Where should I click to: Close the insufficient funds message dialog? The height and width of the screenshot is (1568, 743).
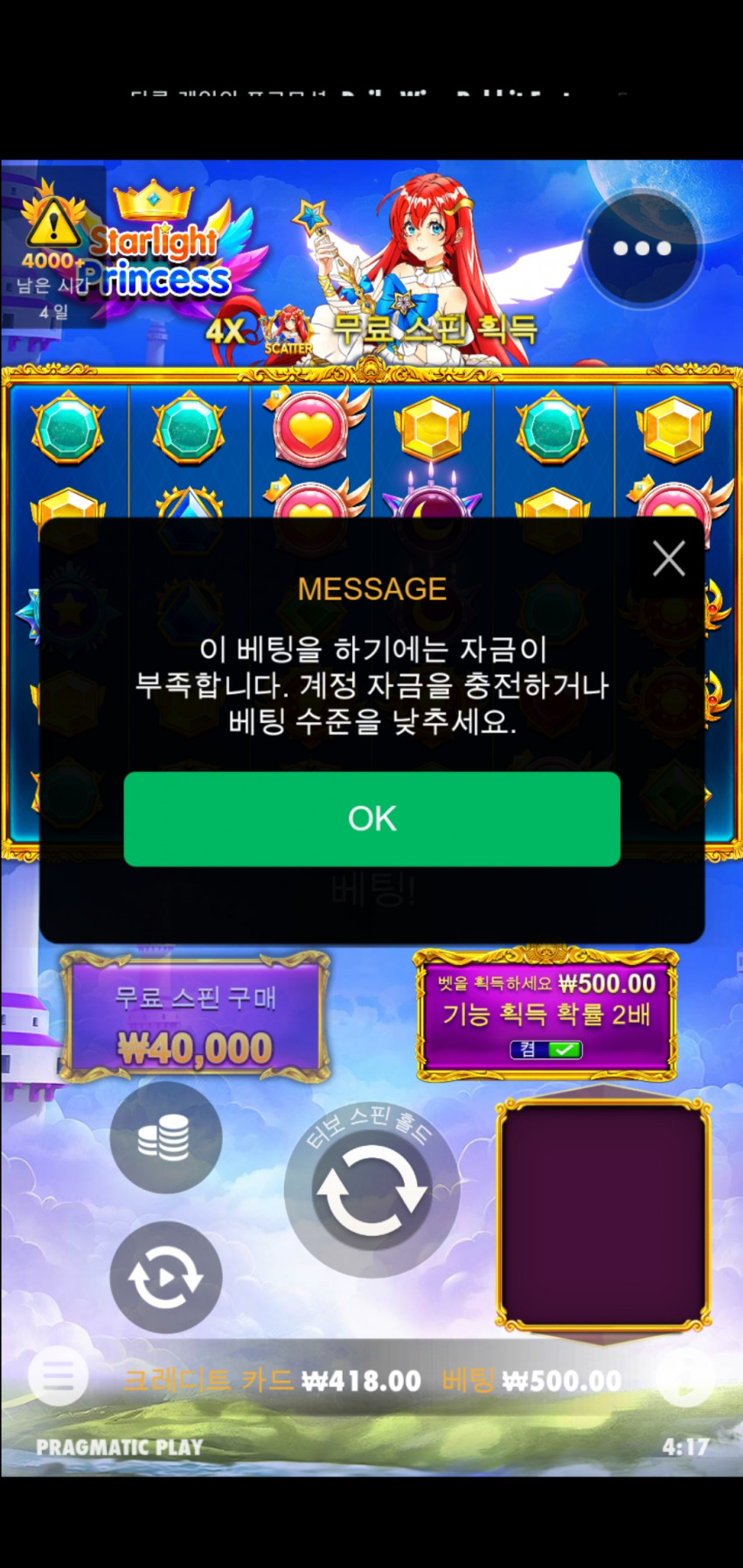669,559
